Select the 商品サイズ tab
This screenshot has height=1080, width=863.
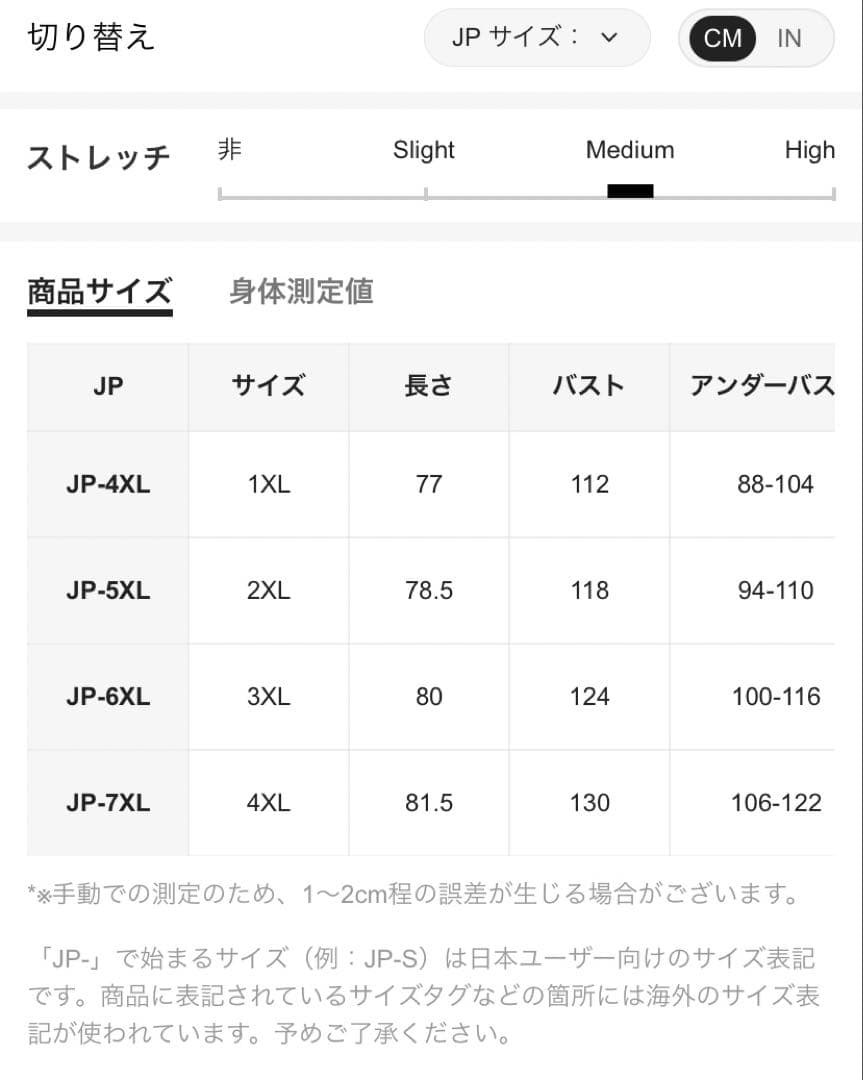coord(99,291)
